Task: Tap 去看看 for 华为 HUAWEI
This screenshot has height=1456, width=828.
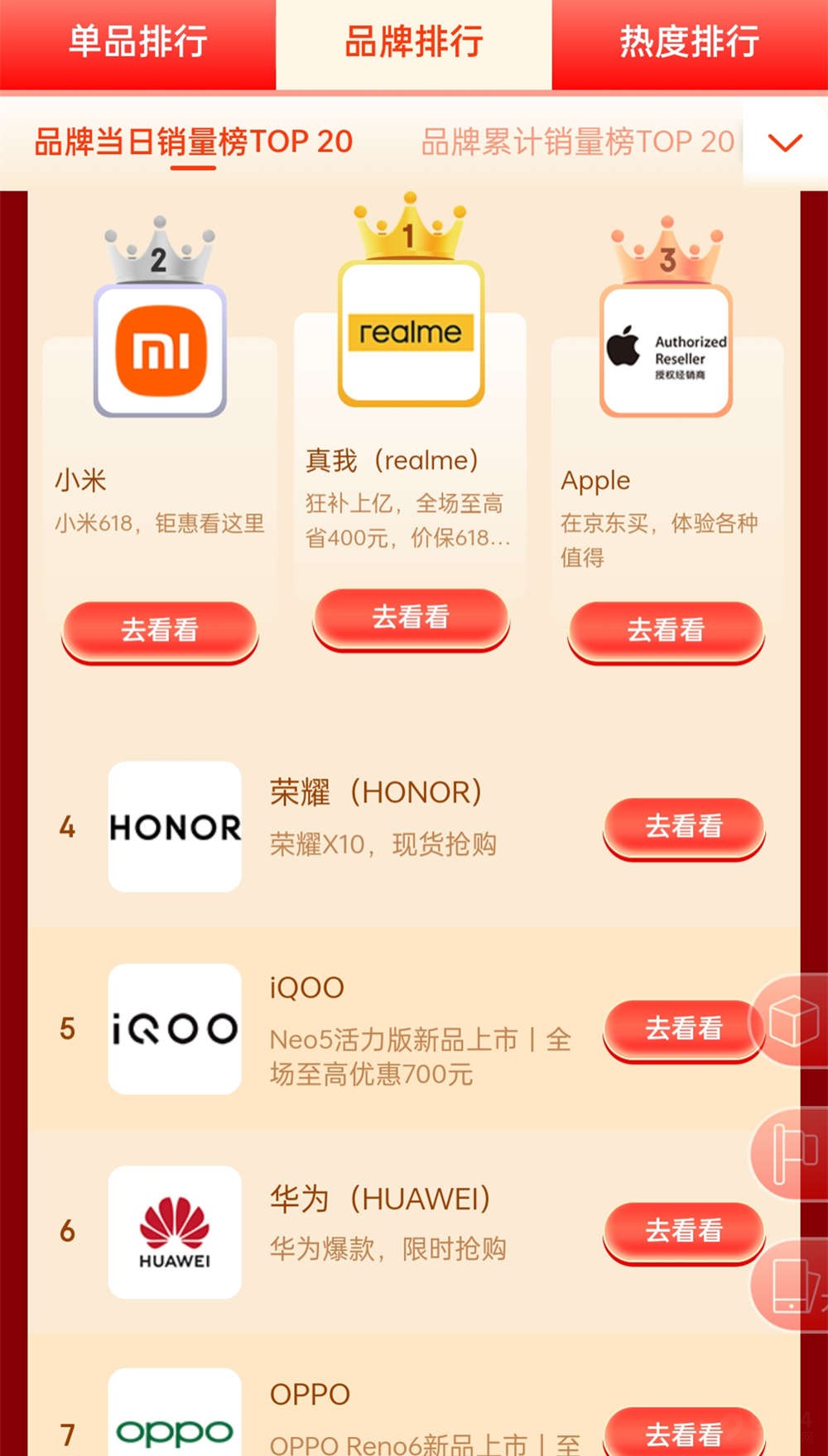Action: pos(684,1231)
